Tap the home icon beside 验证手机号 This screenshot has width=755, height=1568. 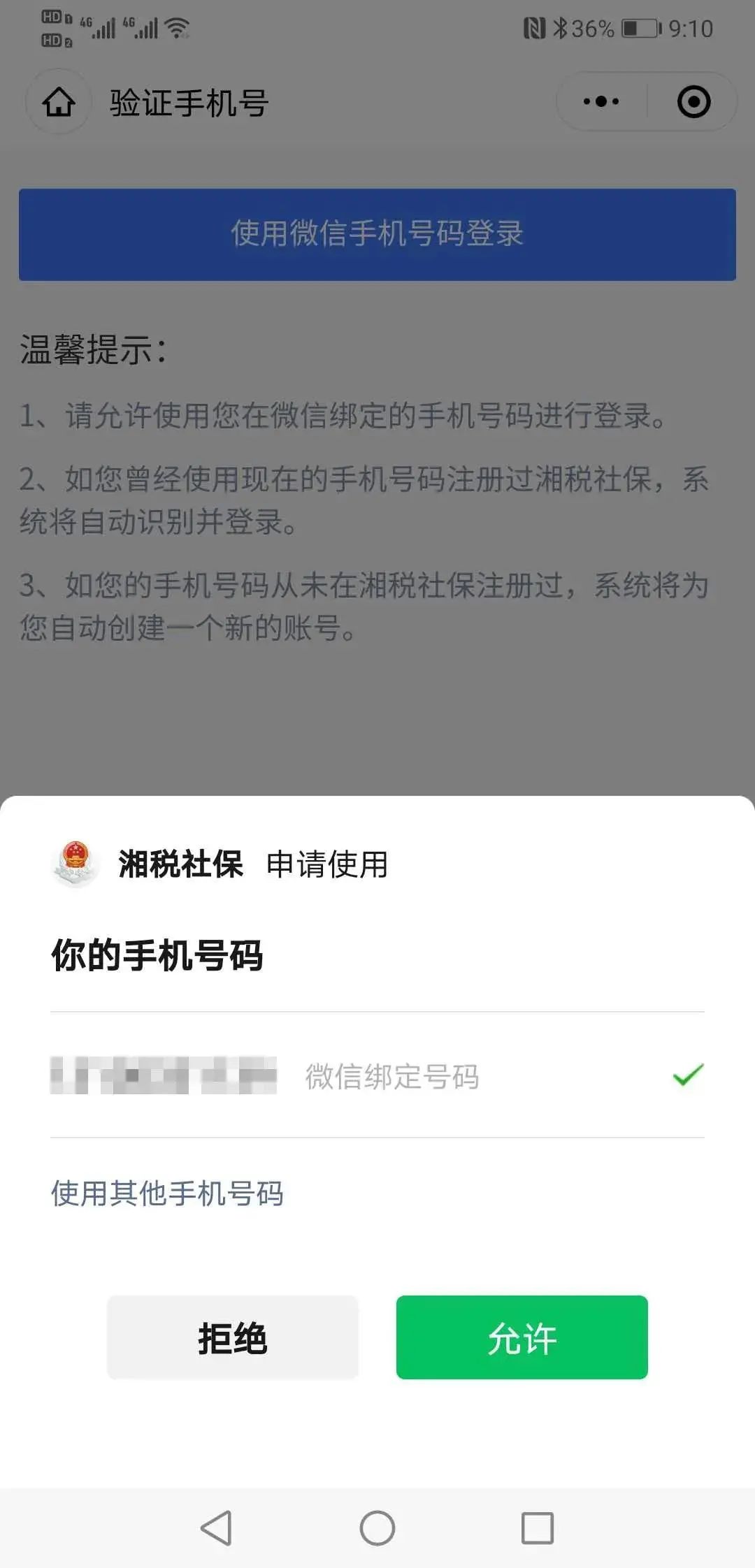[59, 103]
